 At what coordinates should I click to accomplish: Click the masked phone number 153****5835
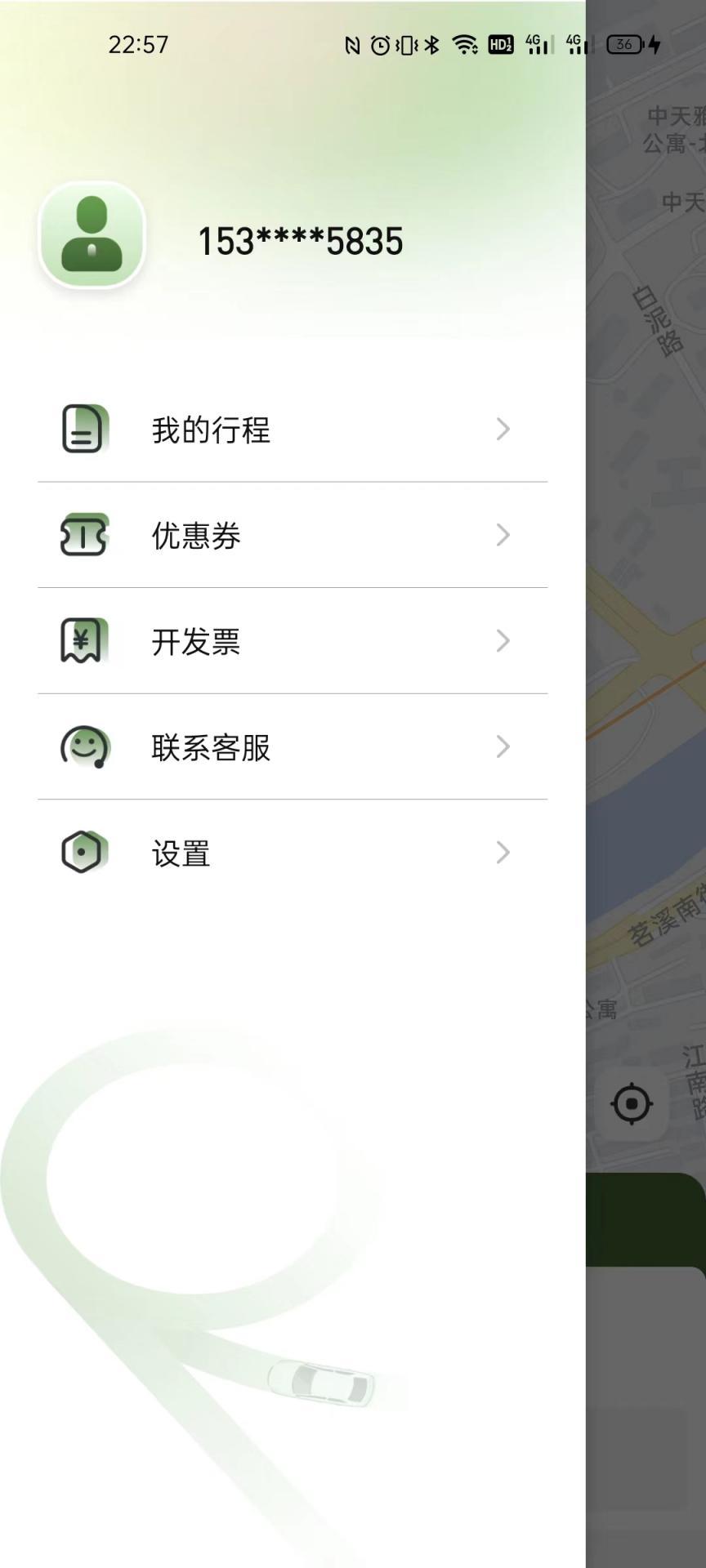tap(299, 240)
